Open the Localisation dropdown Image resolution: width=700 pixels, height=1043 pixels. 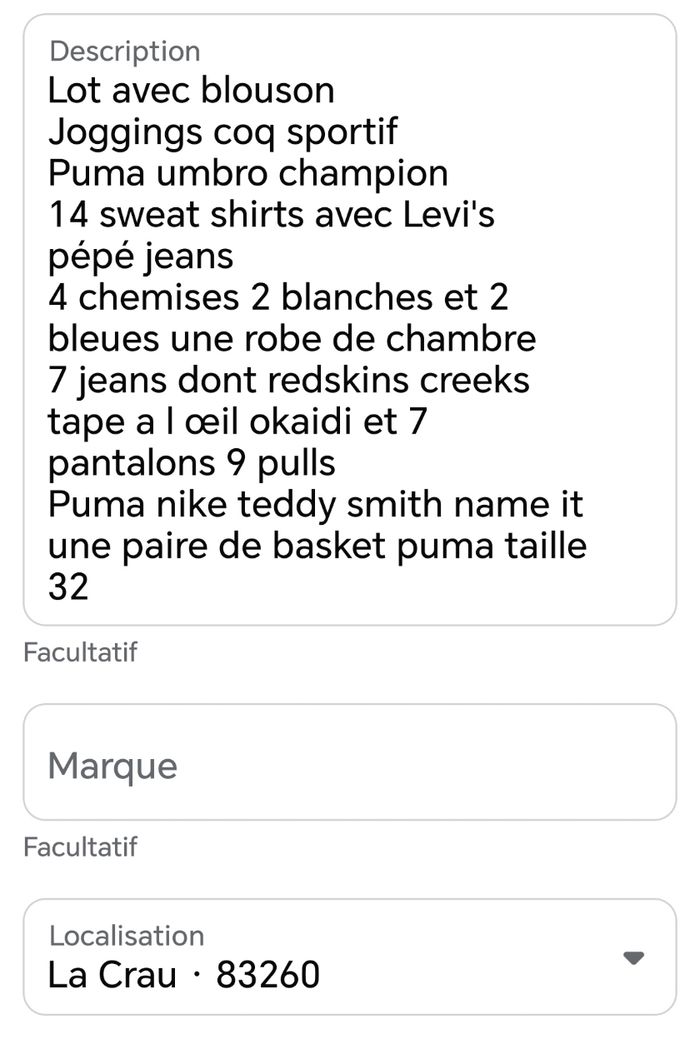click(x=349, y=957)
